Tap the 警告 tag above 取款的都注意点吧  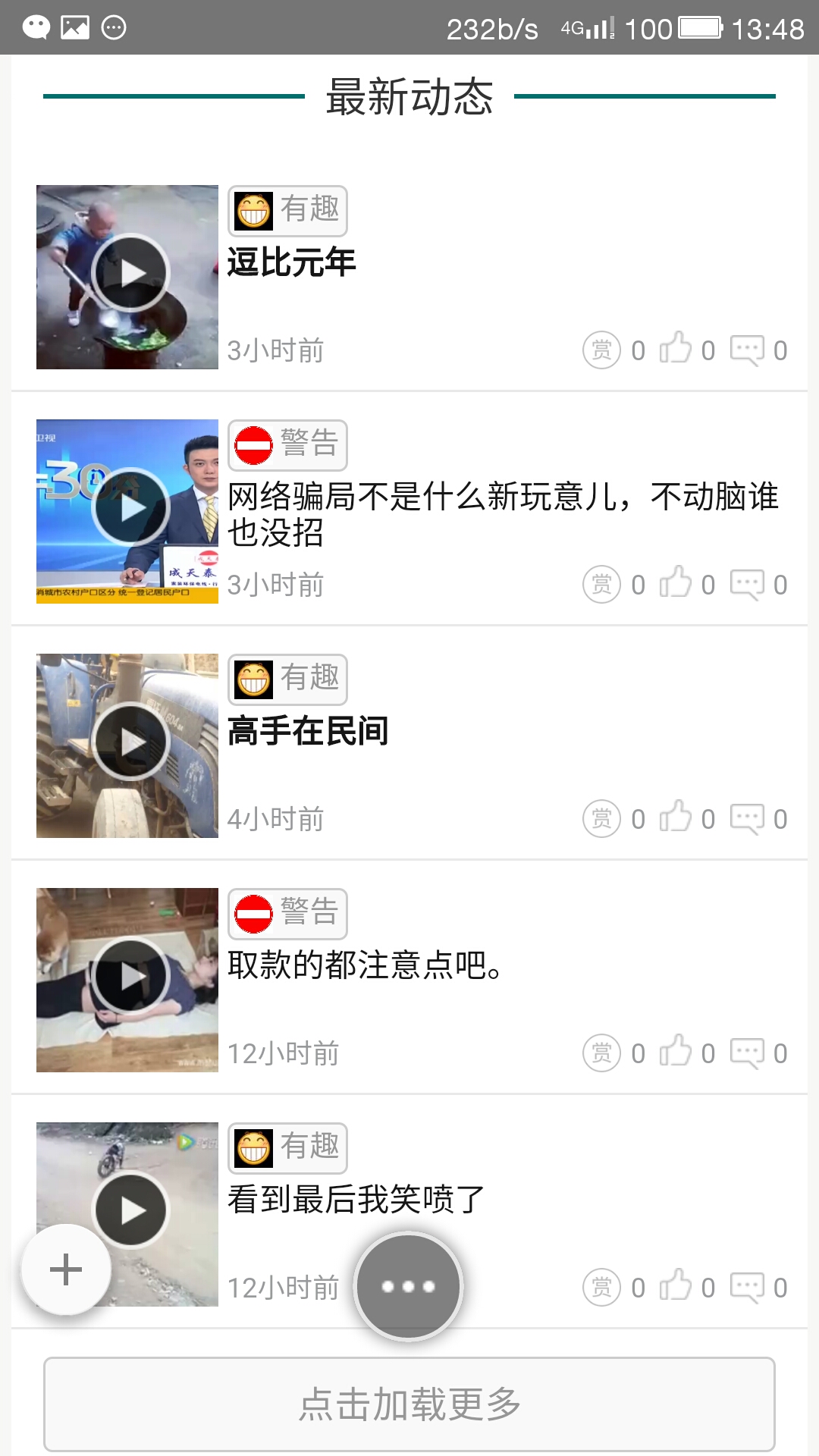pyautogui.click(x=287, y=913)
